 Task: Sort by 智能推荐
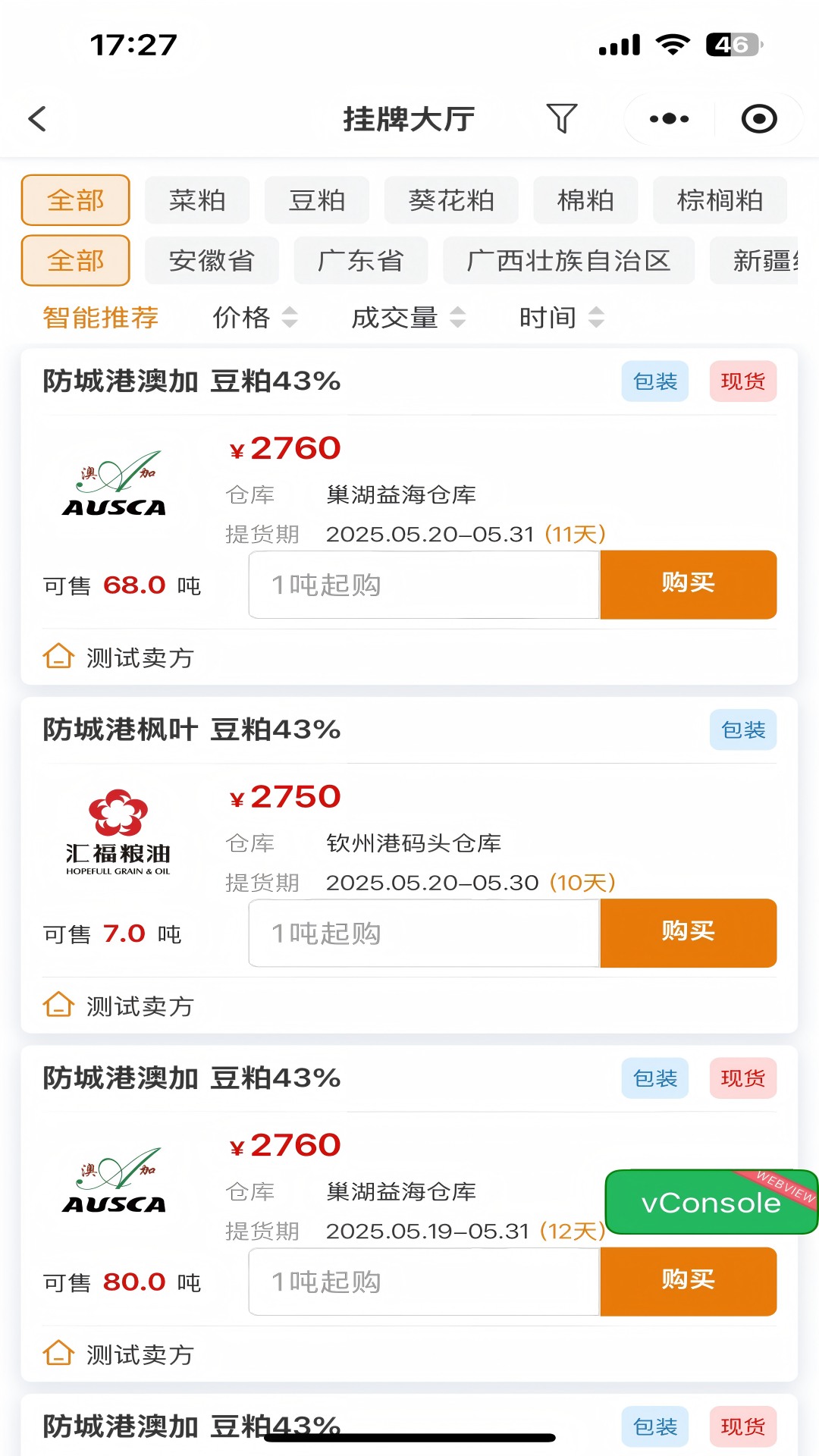pyautogui.click(x=101, y=317)
